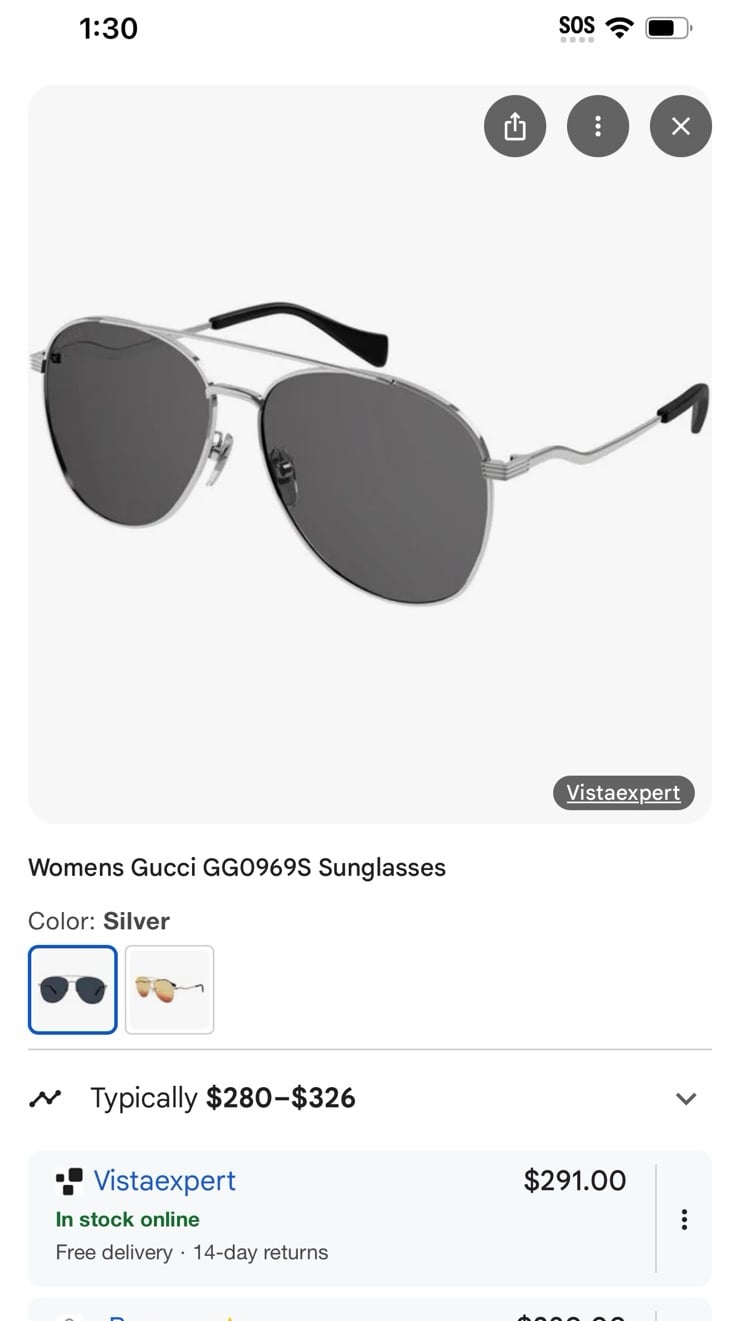This screenshot has width=740, height=1321.
Task: Share this sunglasses product
Action: [x=515, y=126]
